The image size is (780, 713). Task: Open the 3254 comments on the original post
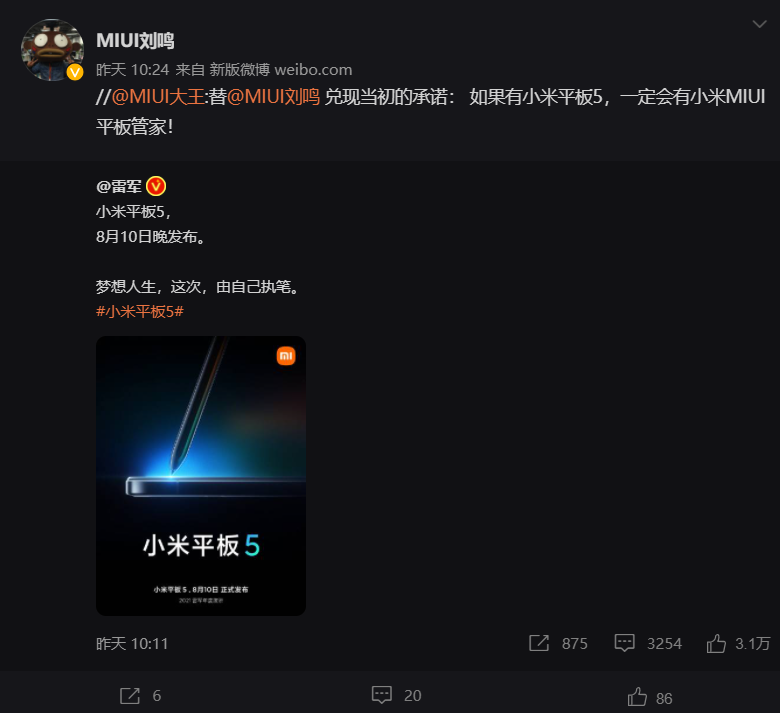(648, 643)
